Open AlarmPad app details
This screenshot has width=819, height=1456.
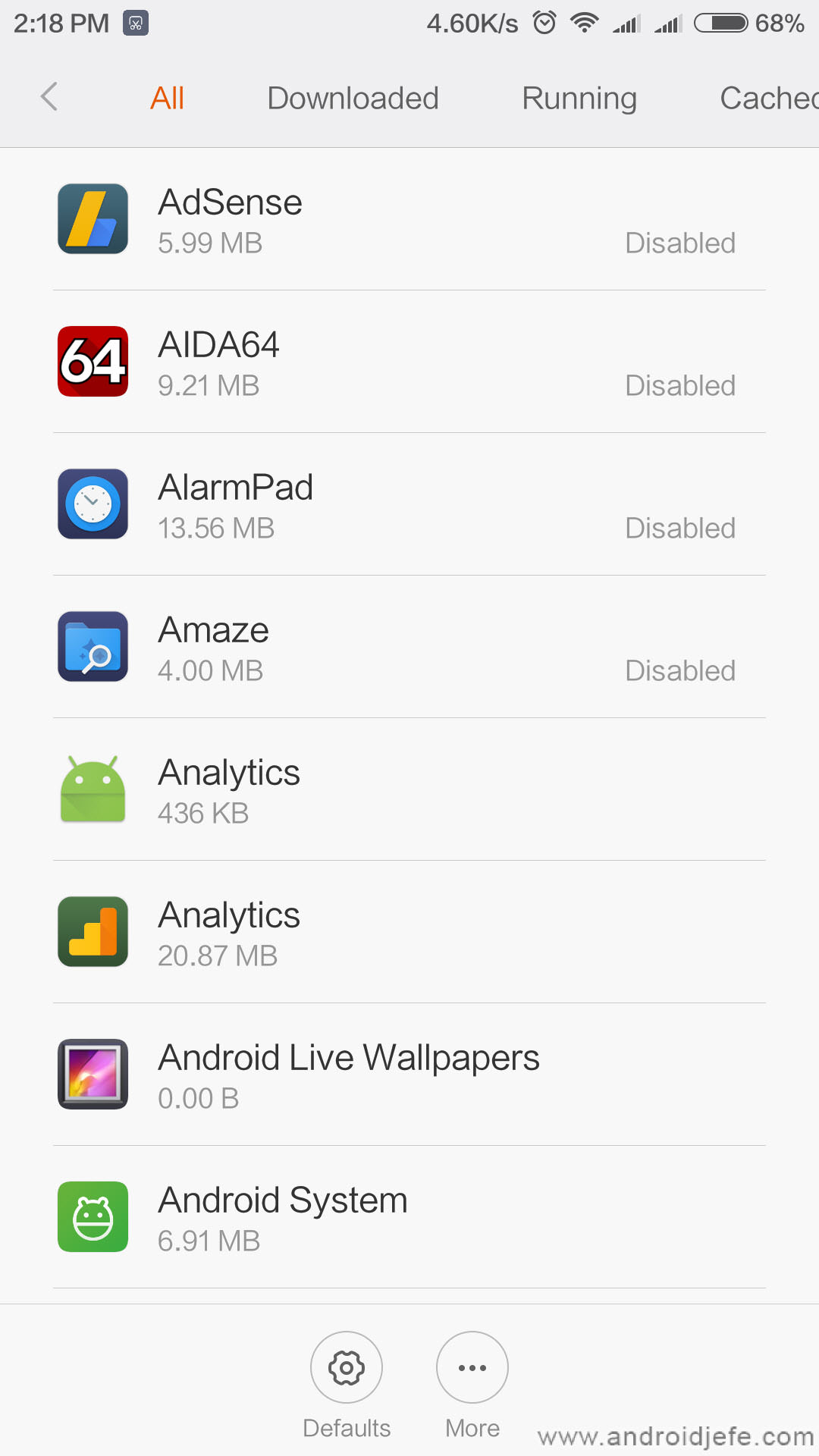(409, 504)
